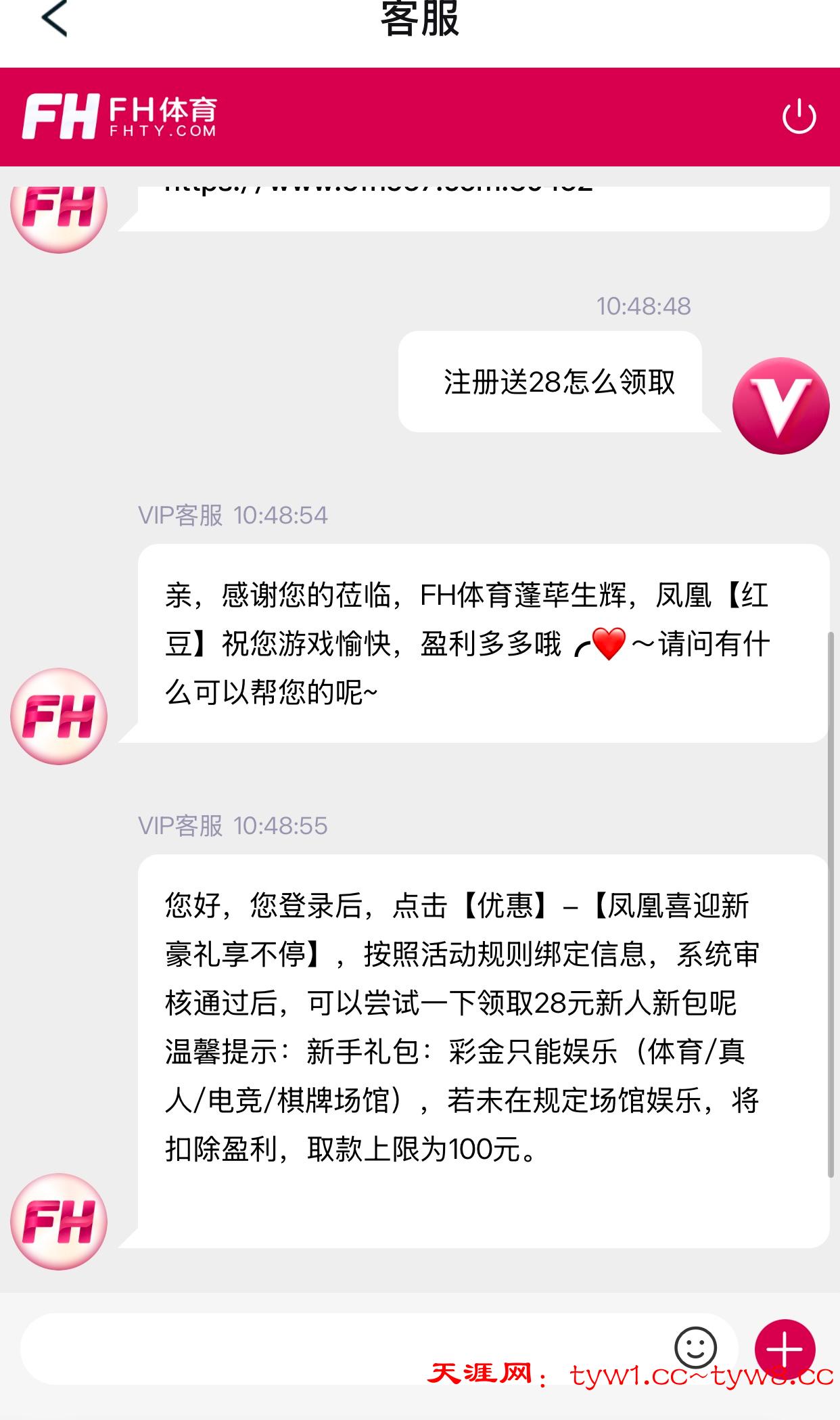840x1420 pixels.
Task: Open the plus attachment menu
Action: click(785, 1349)
